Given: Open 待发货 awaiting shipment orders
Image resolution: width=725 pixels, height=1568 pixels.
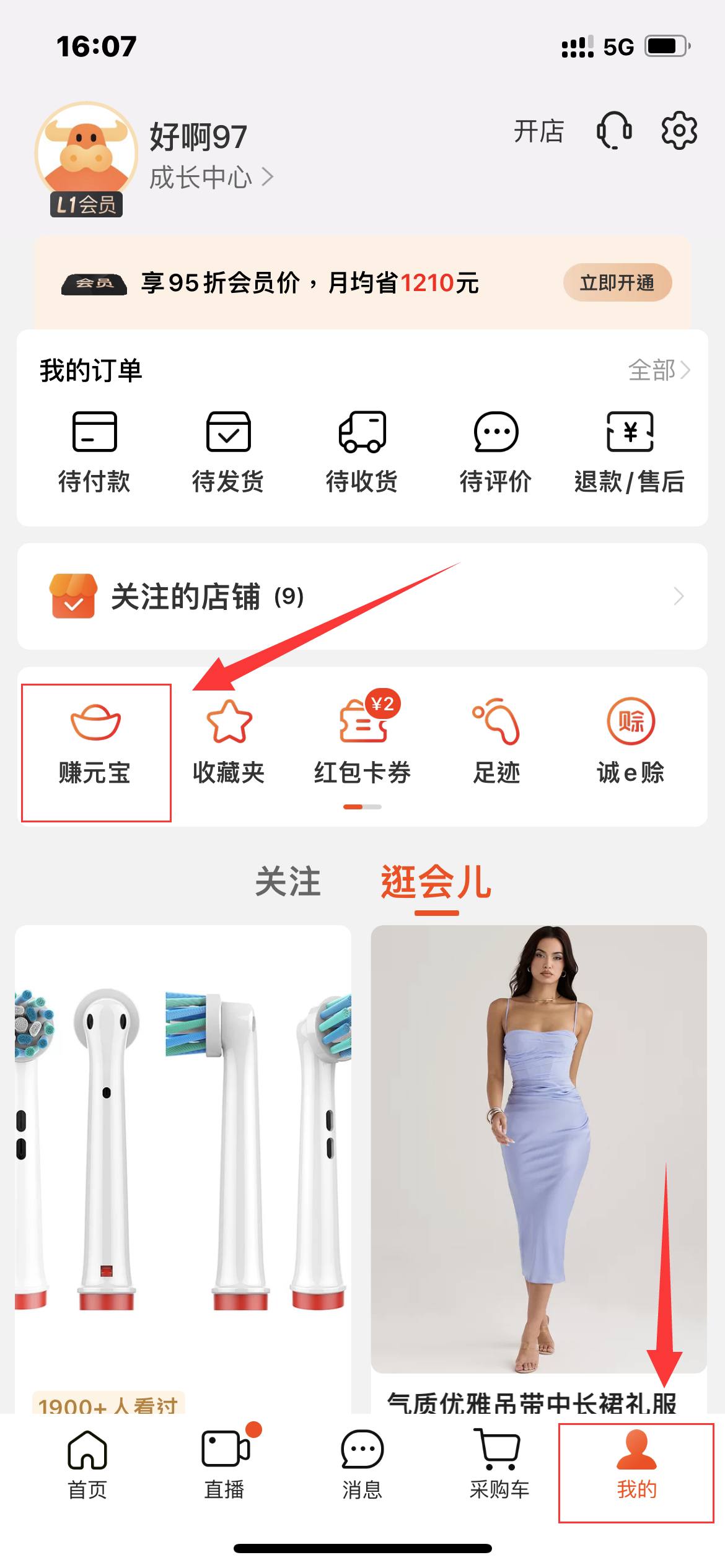Looking at the screenshot, I should point(228,452).
